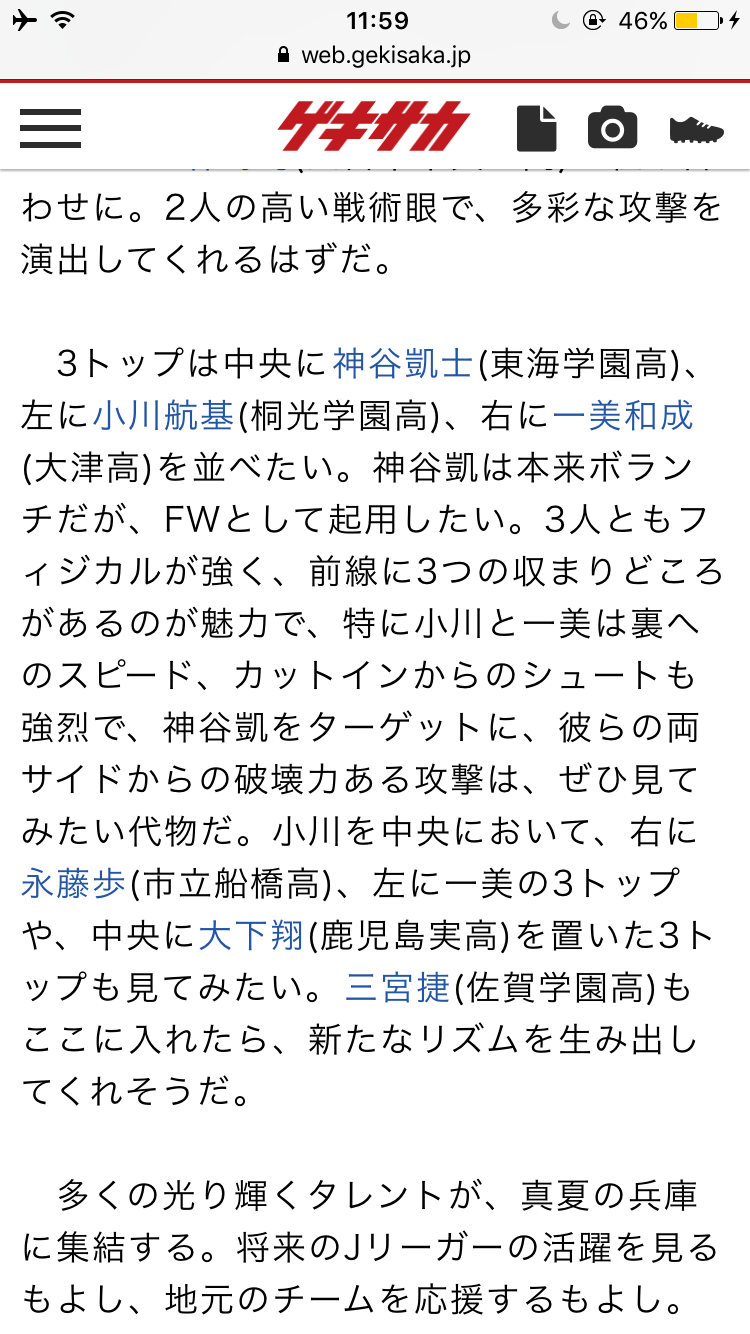Image resolution: width=750 pixels, height=1334 pixels.
Task: Open the 永藤歩 player link
Action: pos(73,883)
